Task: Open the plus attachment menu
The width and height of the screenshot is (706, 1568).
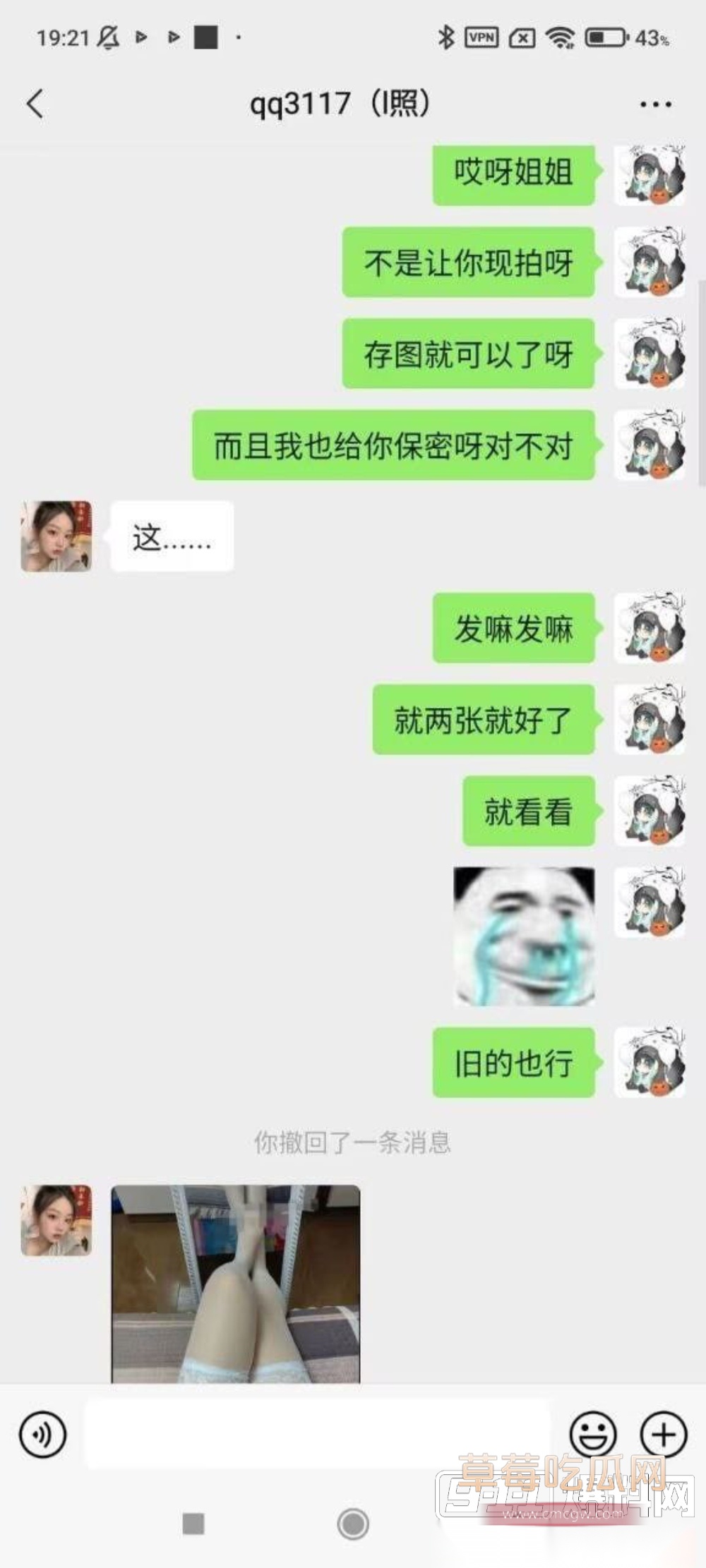Action: point(663,1434)
